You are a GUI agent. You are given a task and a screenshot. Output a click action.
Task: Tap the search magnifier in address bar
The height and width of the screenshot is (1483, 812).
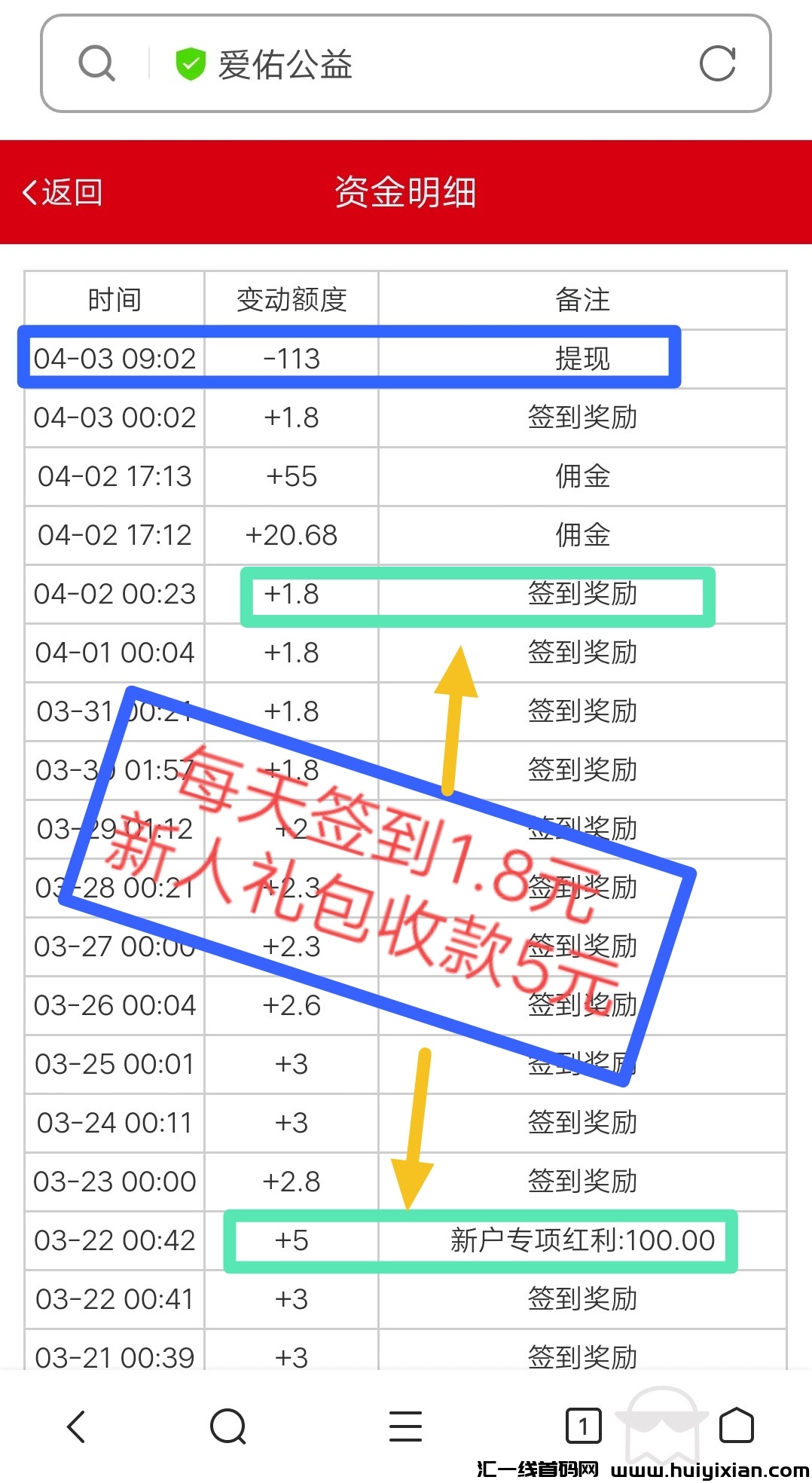pos(97,64)
